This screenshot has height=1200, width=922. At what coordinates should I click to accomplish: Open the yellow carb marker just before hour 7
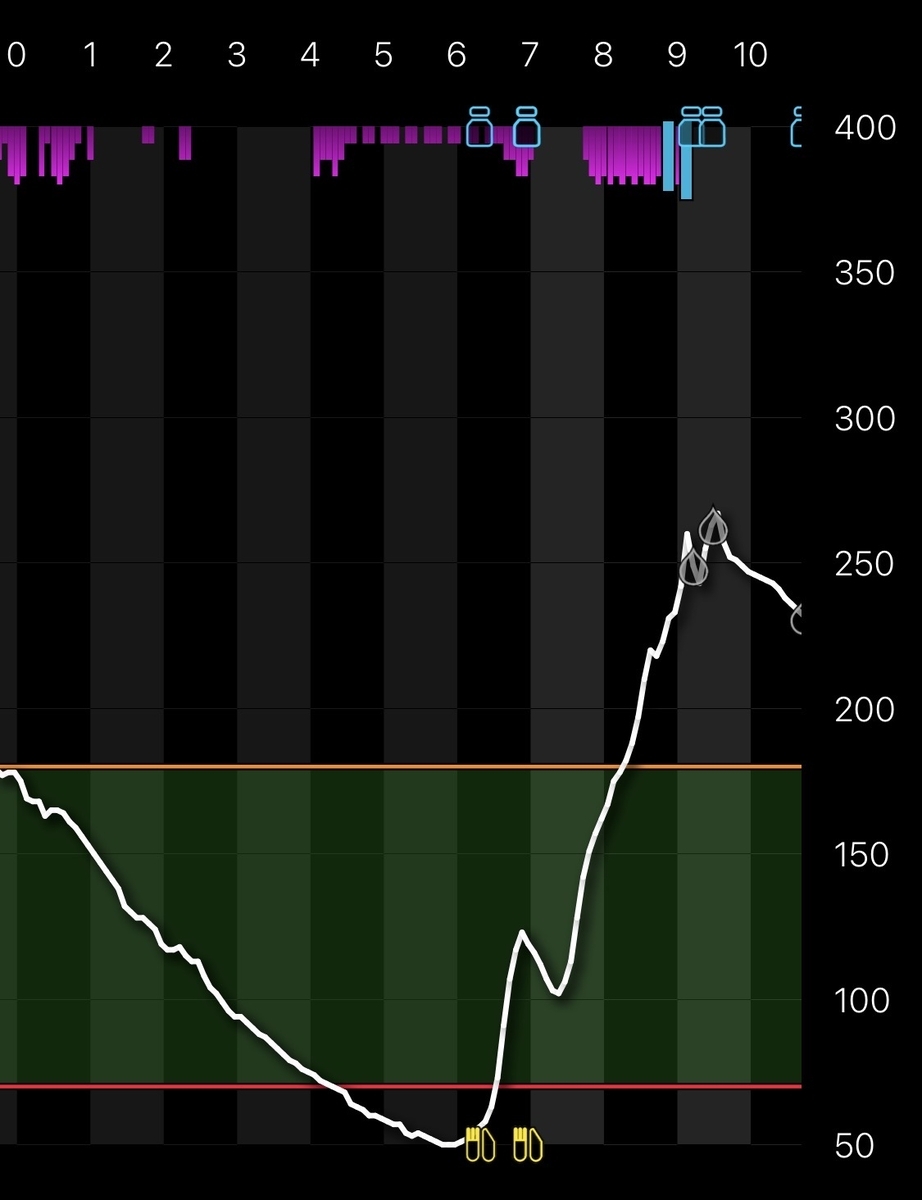coord(528,1143)
